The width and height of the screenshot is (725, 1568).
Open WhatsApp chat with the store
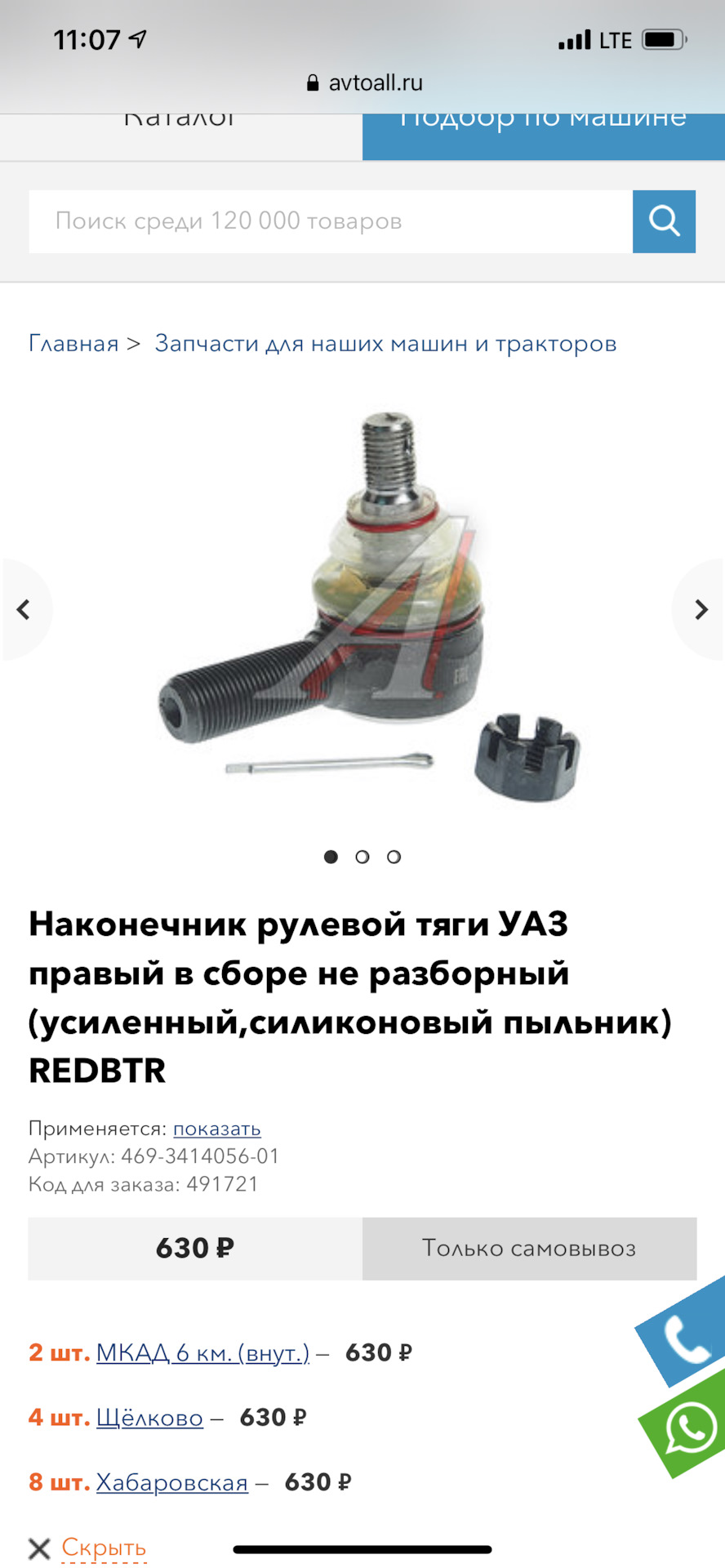tap(690, 1429)
